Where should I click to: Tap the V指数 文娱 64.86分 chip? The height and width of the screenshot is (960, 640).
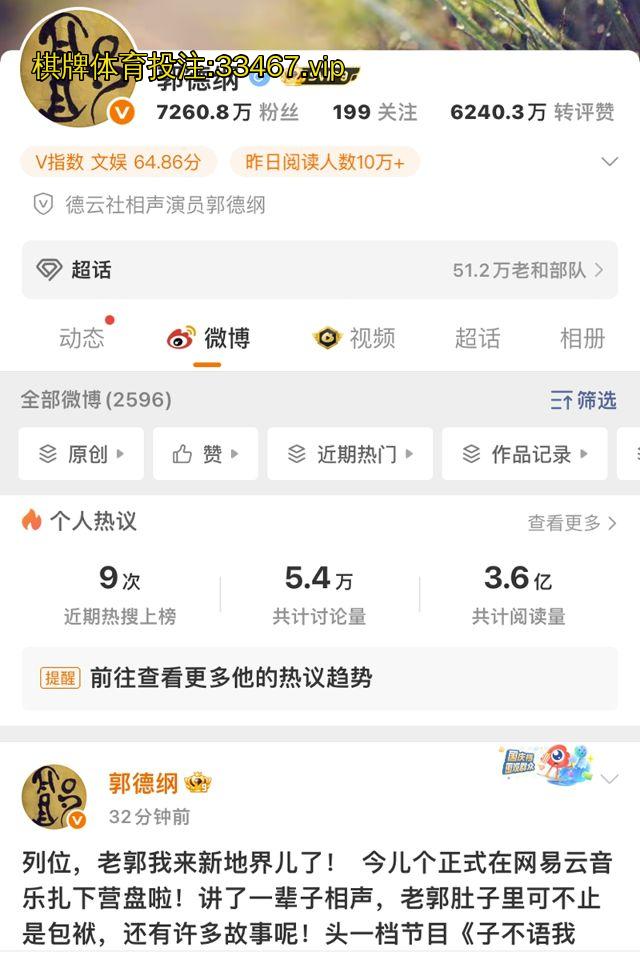[118, 162]
